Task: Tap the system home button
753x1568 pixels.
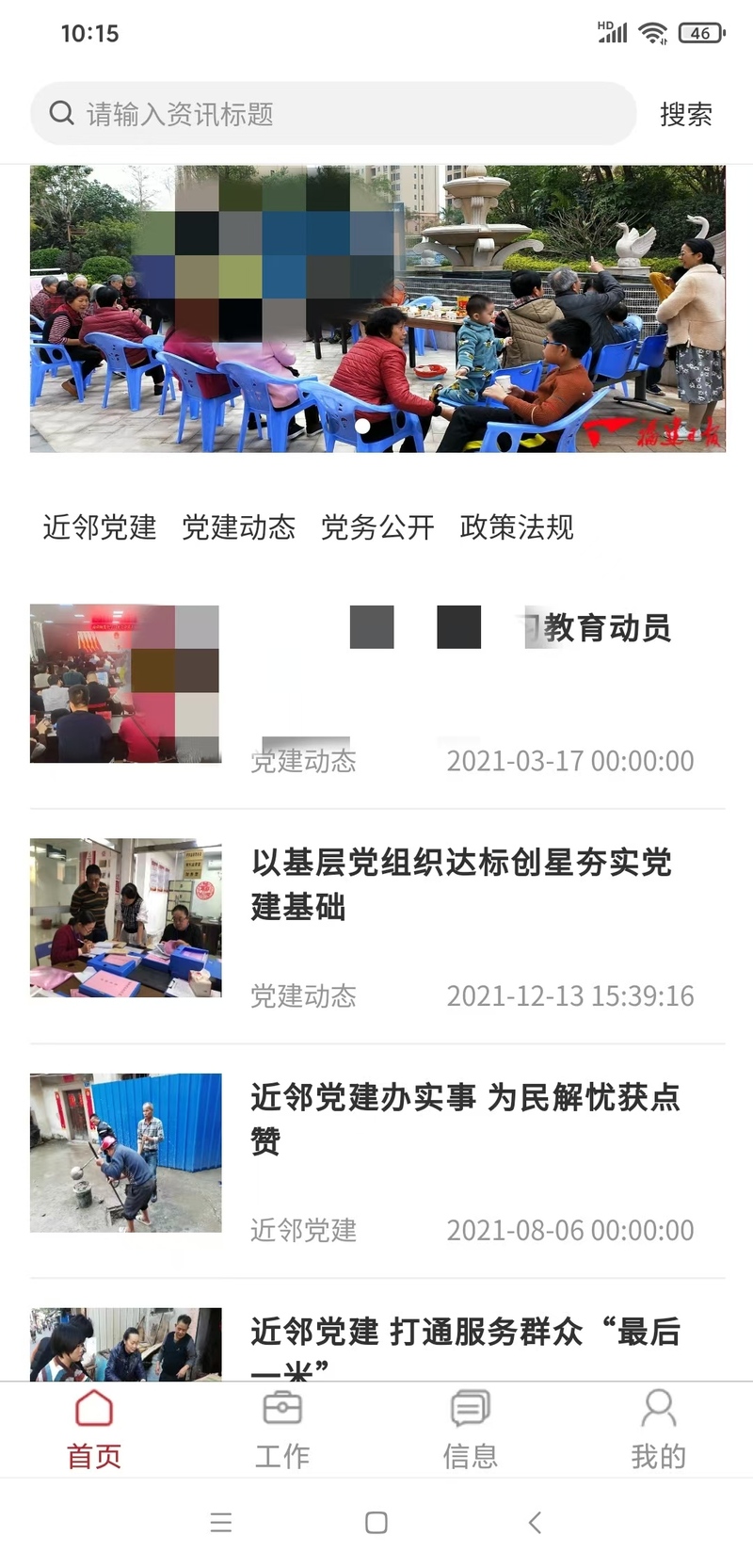Action: [x=376, y=1522]
